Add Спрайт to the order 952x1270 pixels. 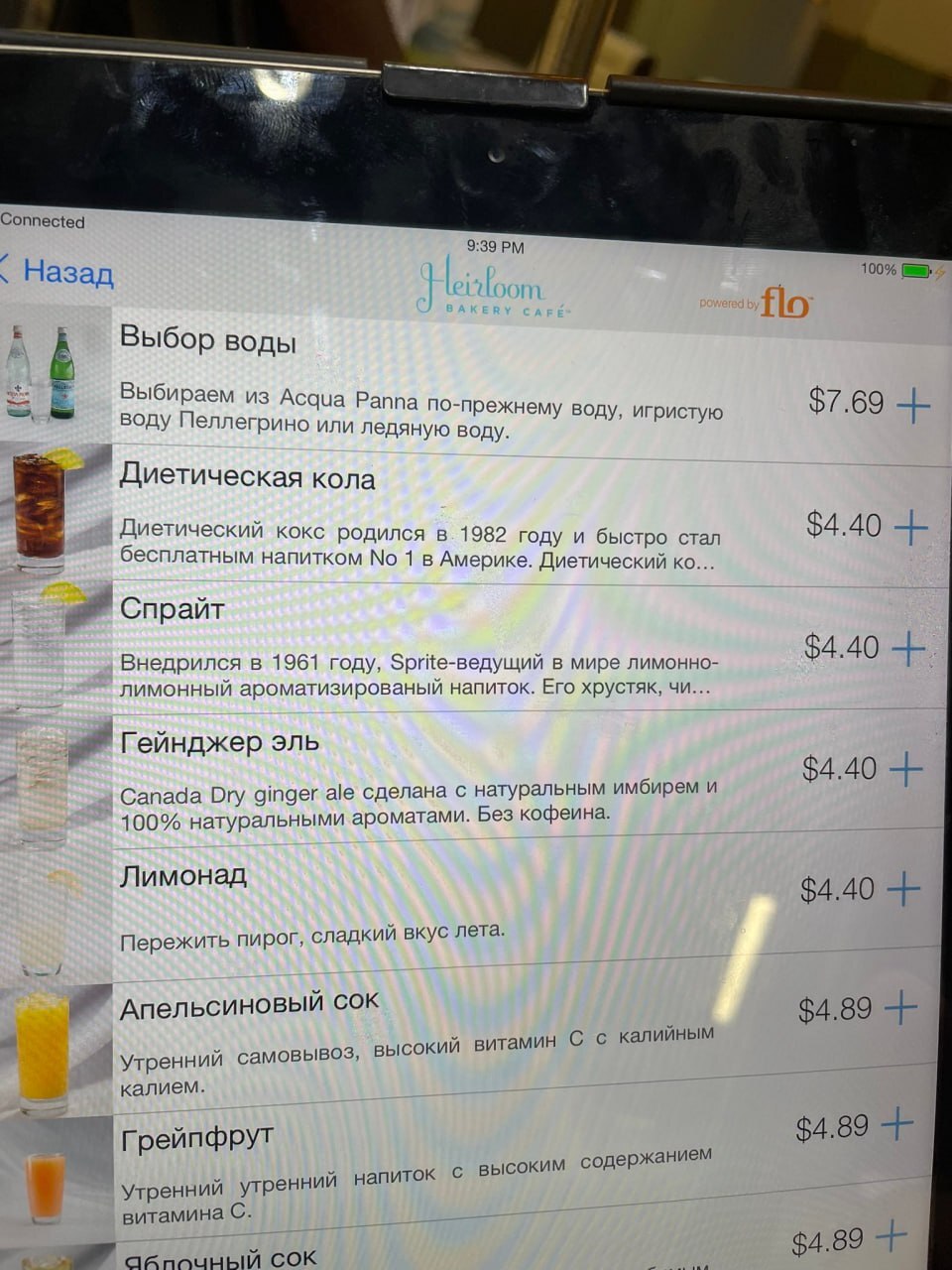coord(908,650)
